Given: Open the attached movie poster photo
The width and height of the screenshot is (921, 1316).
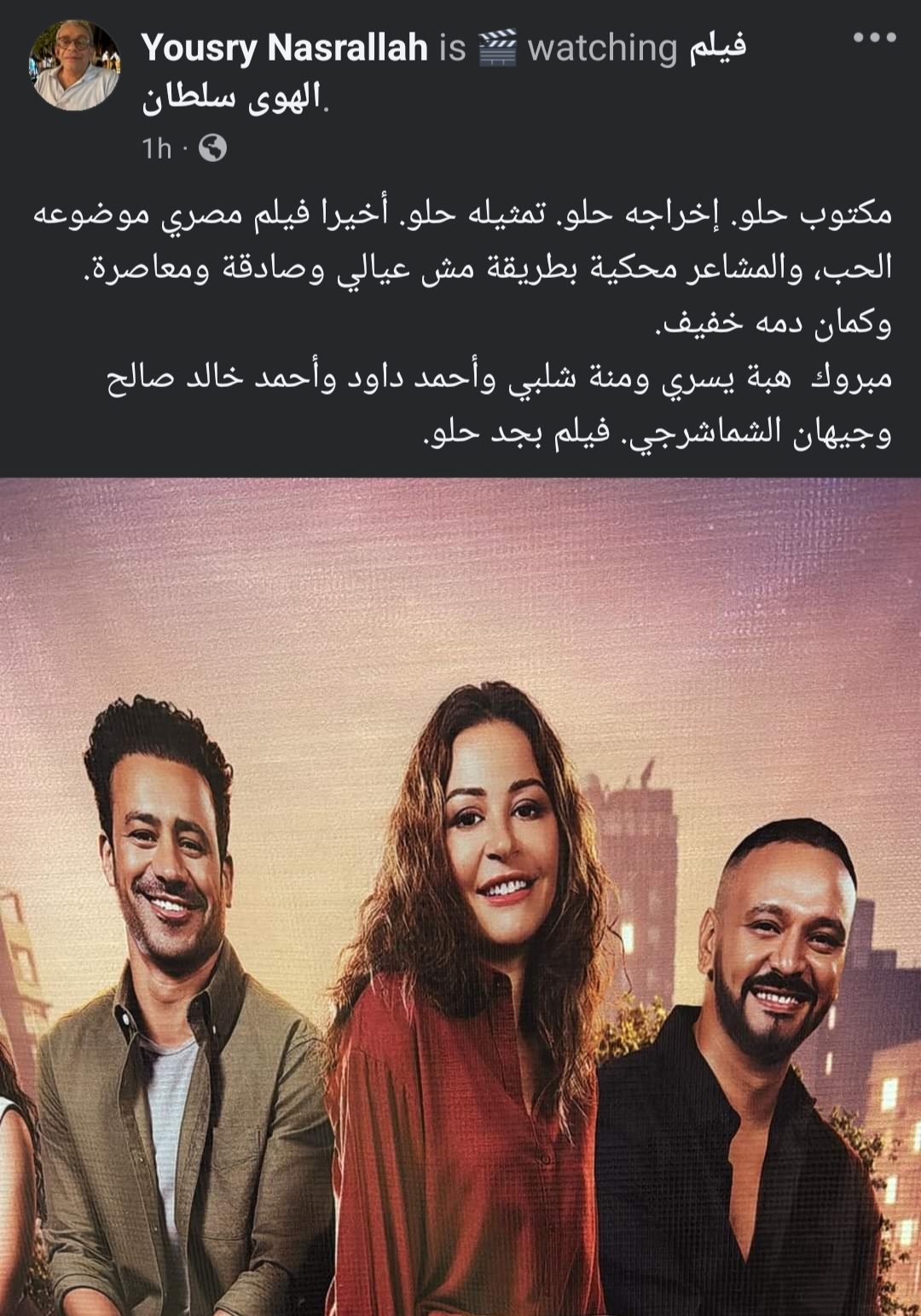Looking at the screenshot, I should pos(460,895).
